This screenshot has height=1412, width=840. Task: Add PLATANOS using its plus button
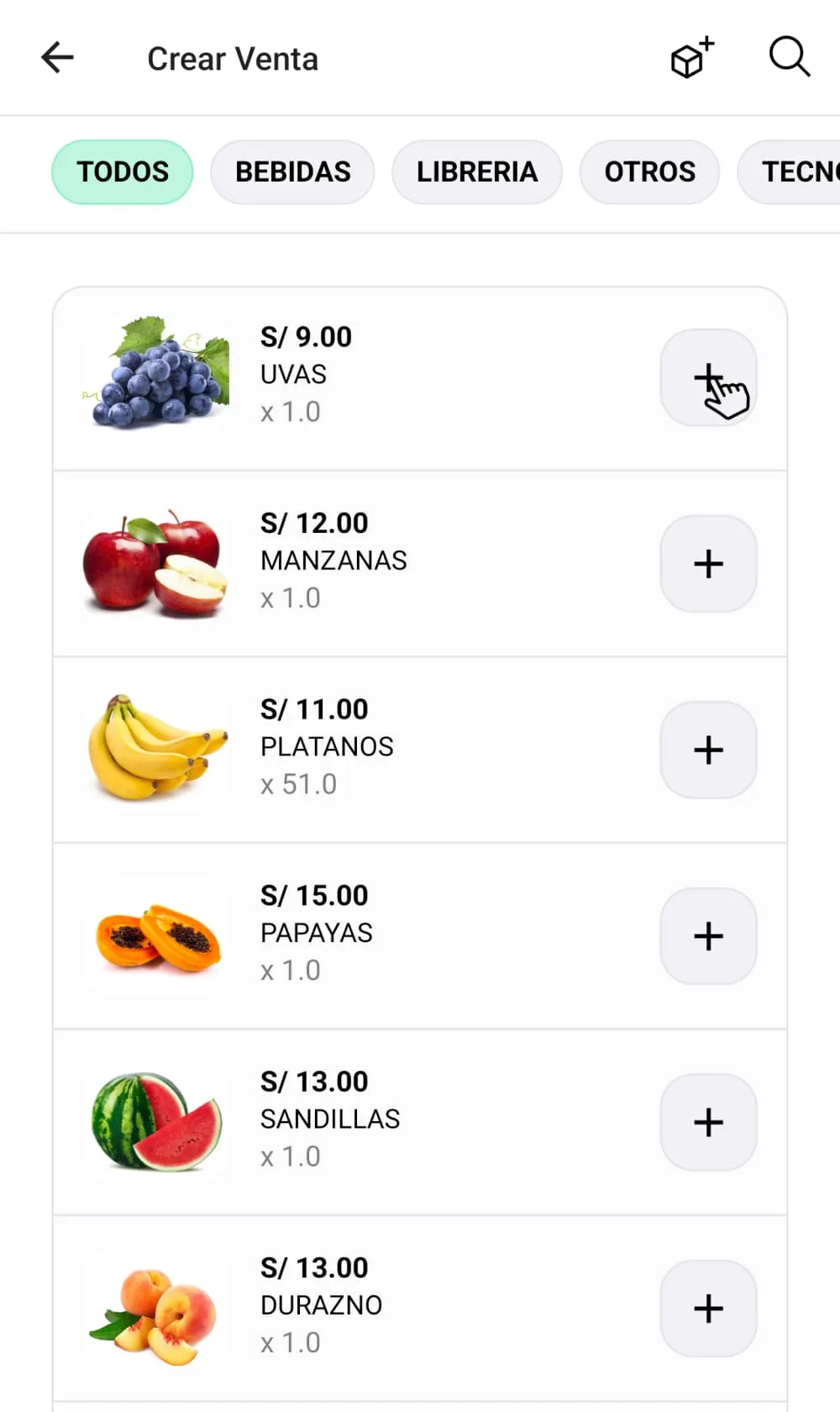(x=708, y=750)
